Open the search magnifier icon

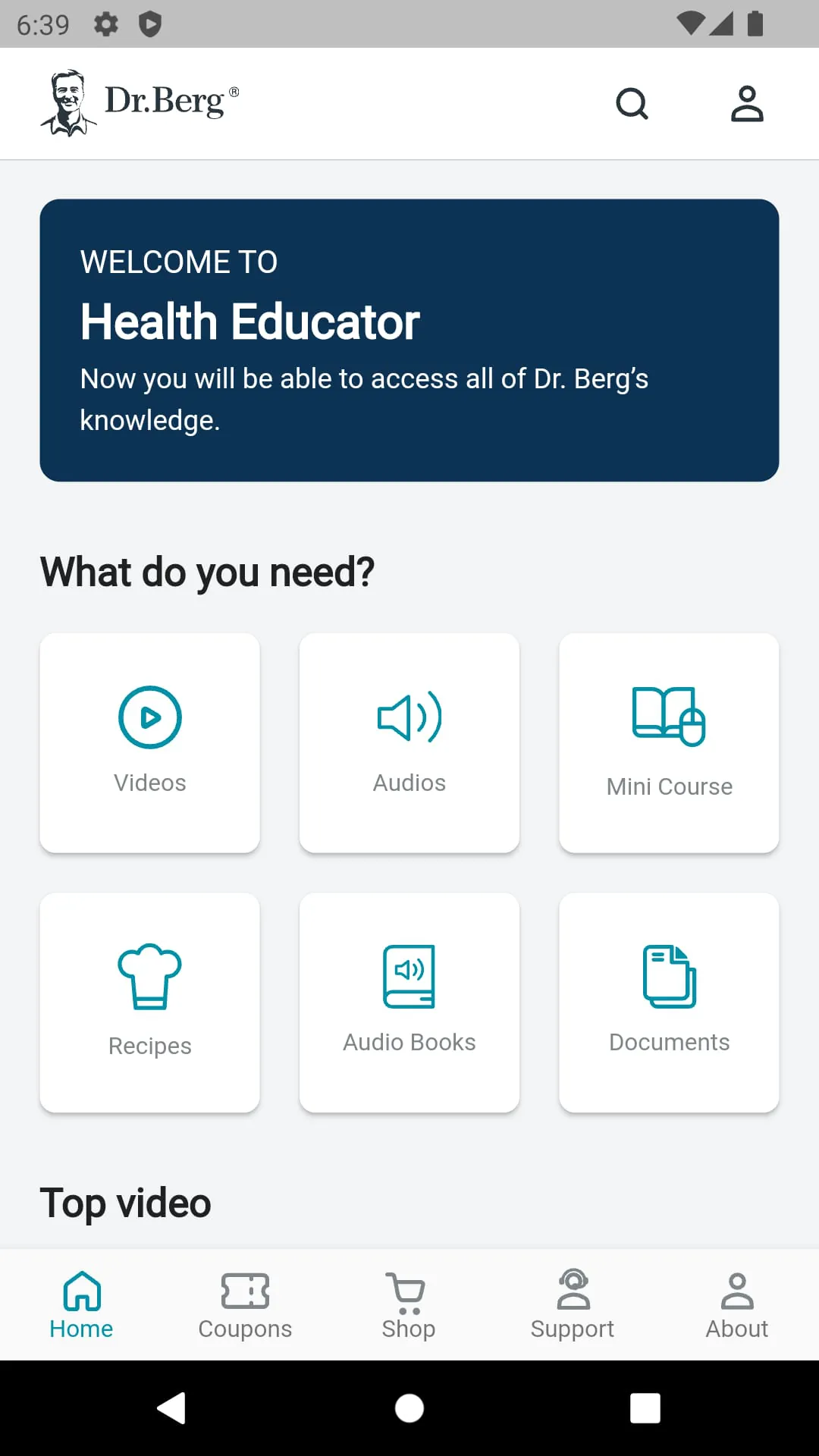pos(632,104)
